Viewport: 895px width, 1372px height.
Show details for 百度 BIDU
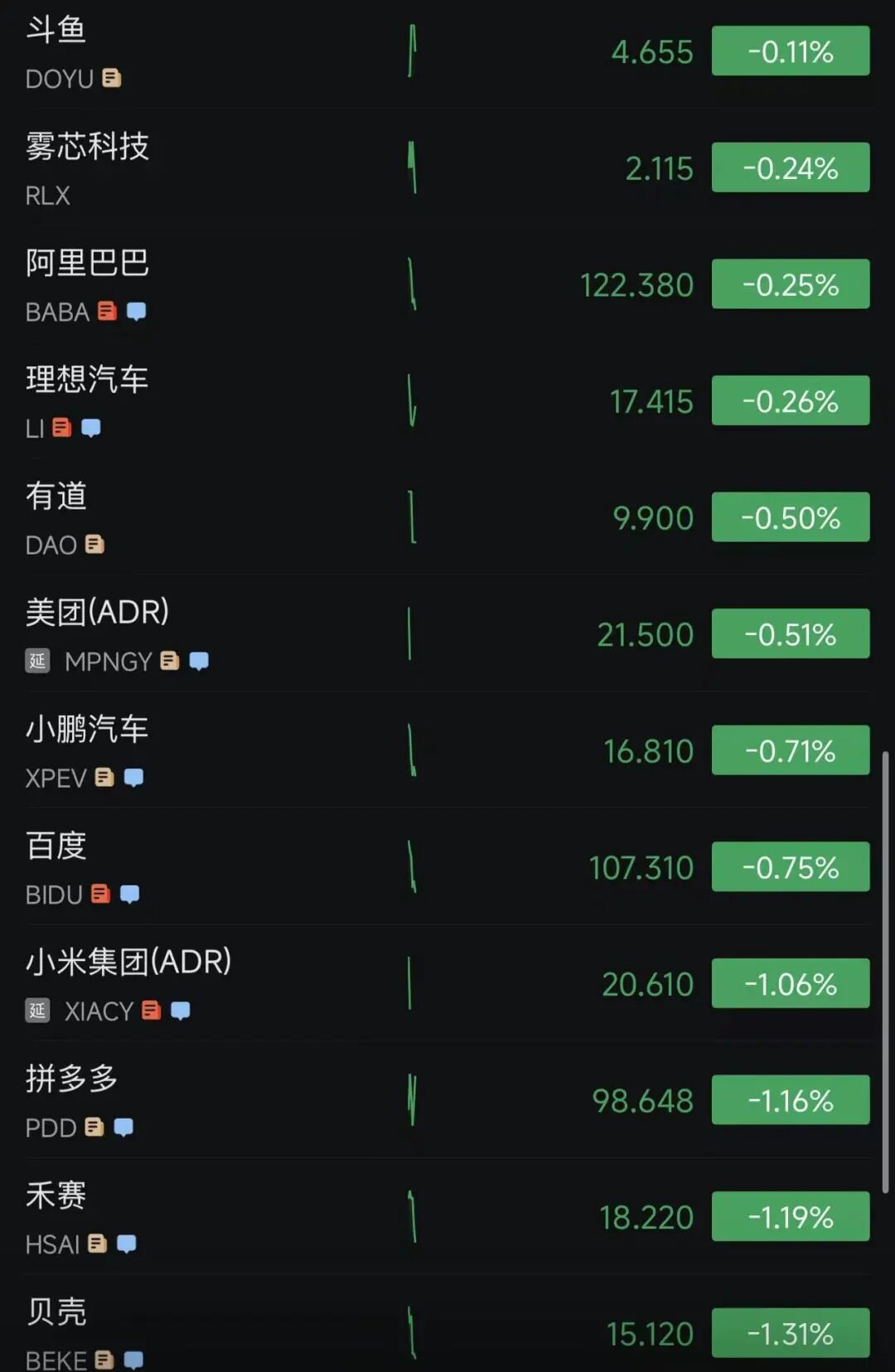click(x=447, y=867)
